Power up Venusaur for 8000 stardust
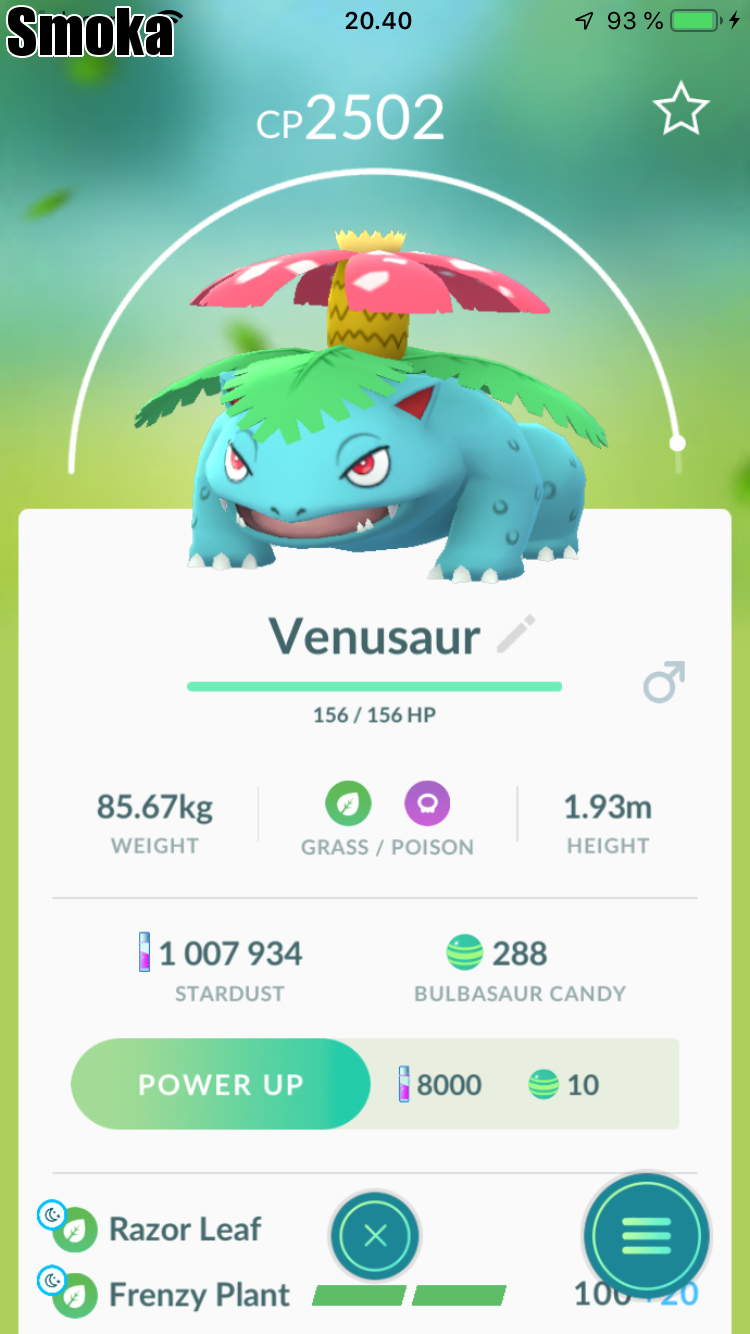The width and height of the screenshot is (750, 1334). tap(221, 1085)
